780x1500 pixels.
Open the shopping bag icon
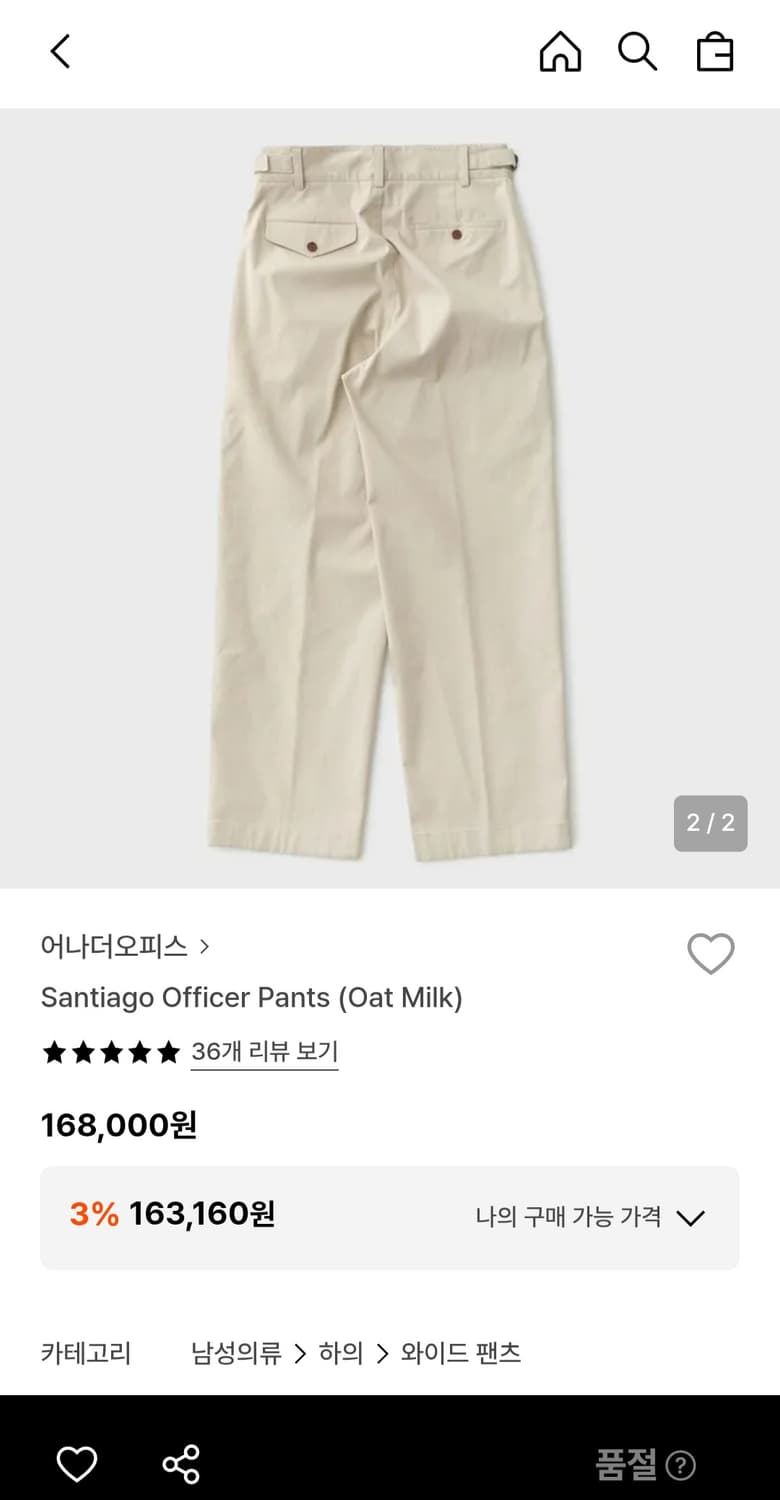(x=714, y=52)
